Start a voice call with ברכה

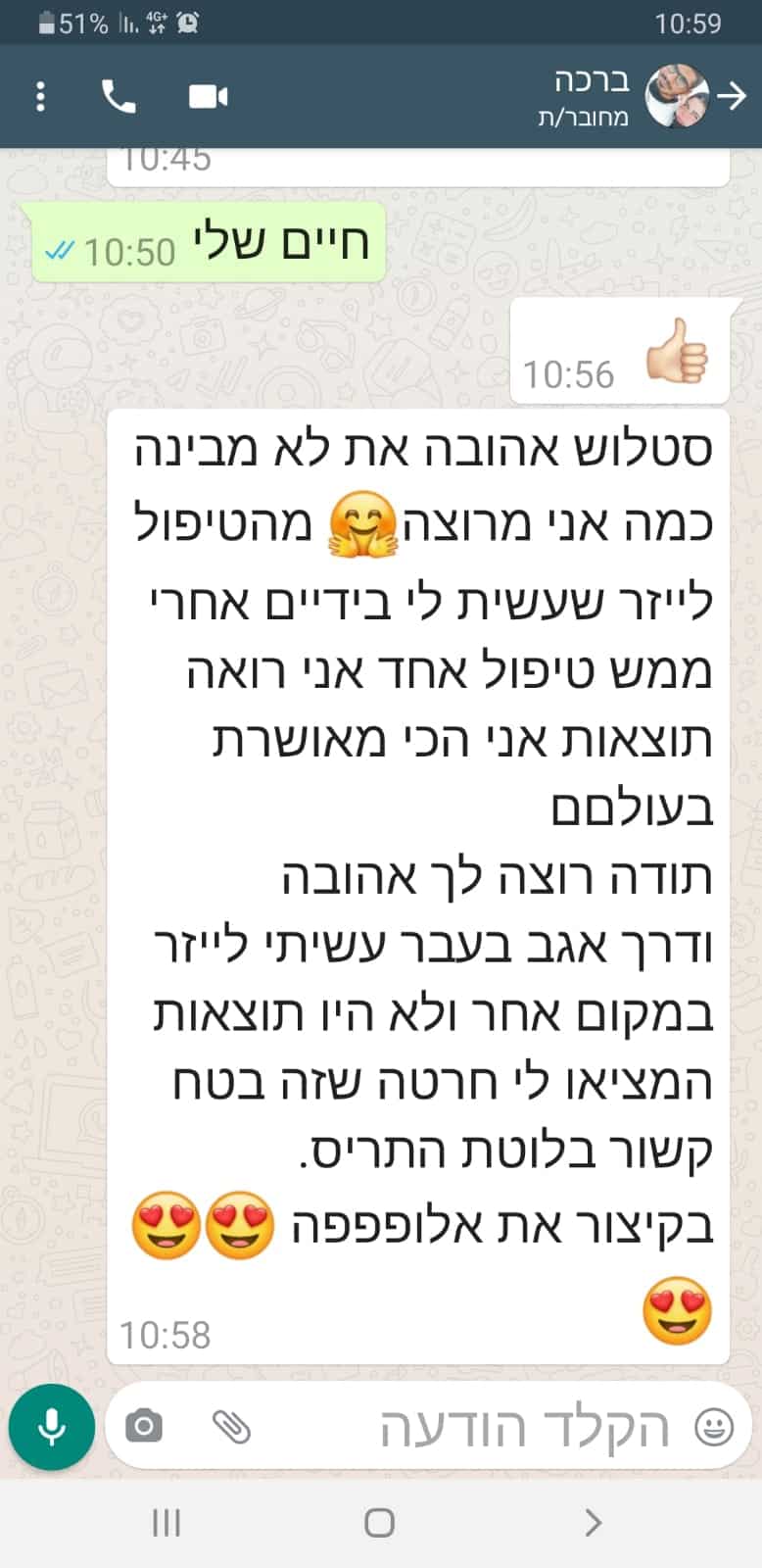tap(119, 97)
